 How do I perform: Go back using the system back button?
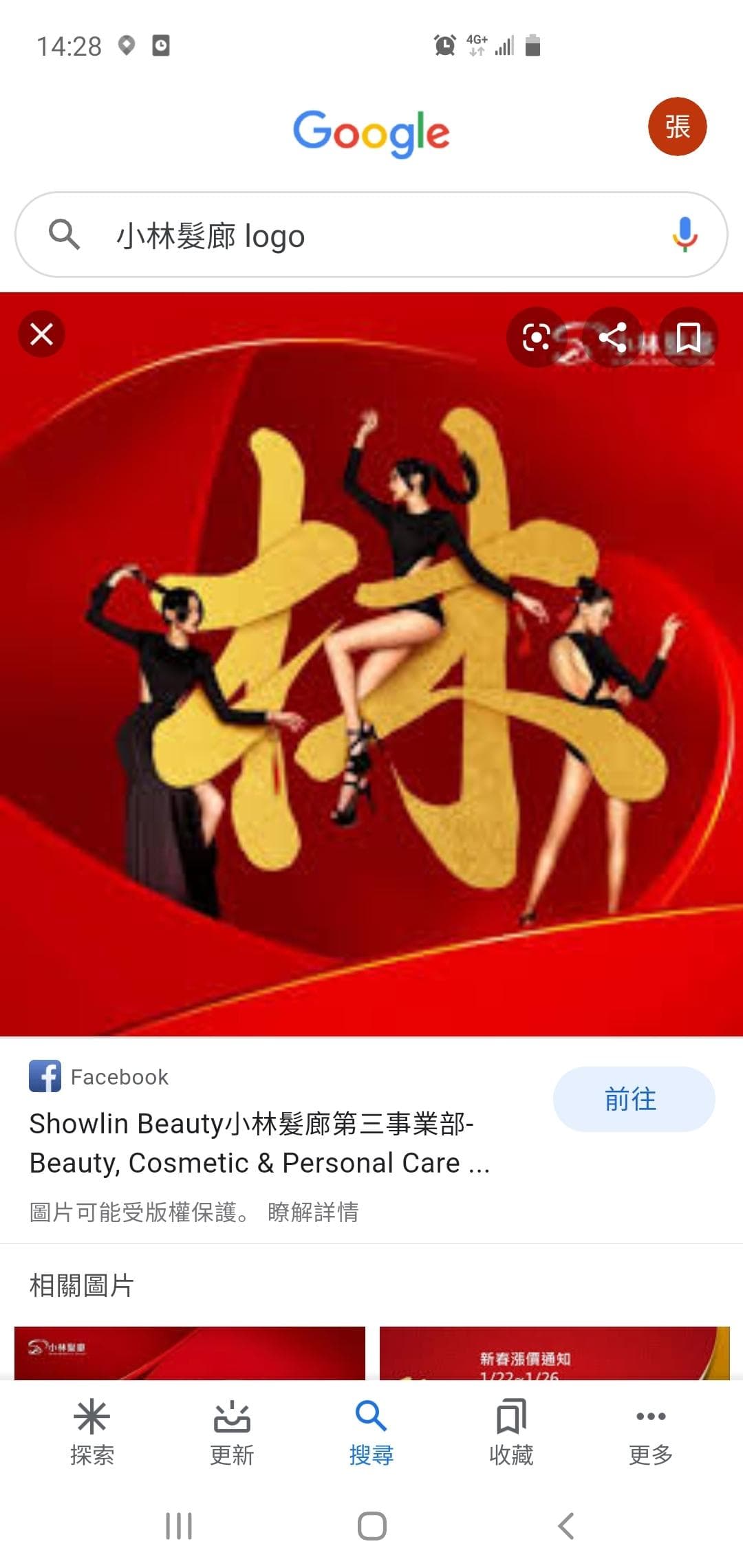[x=566, y=1526]
